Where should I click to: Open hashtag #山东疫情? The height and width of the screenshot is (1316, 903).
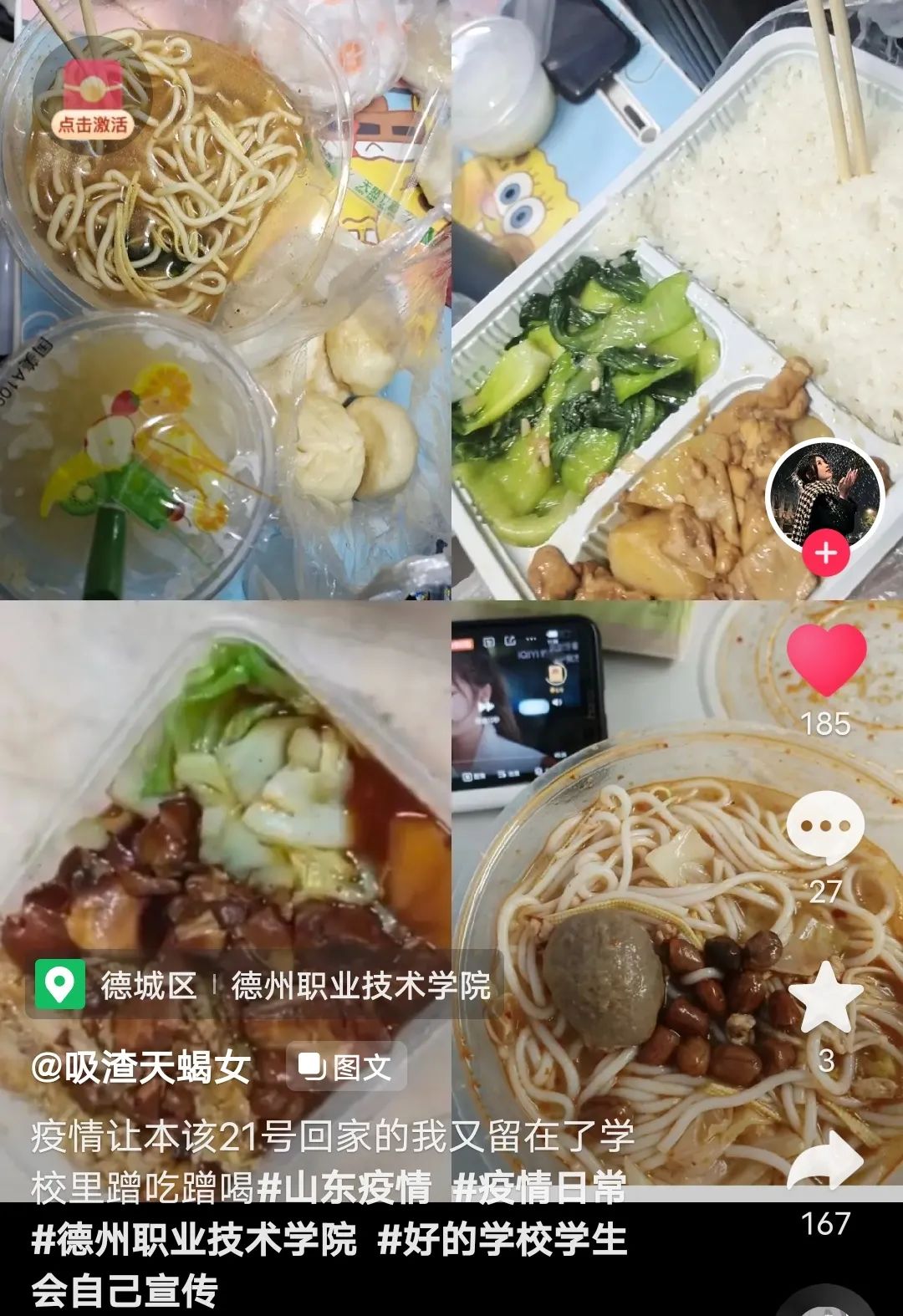tap(344, 1187)
